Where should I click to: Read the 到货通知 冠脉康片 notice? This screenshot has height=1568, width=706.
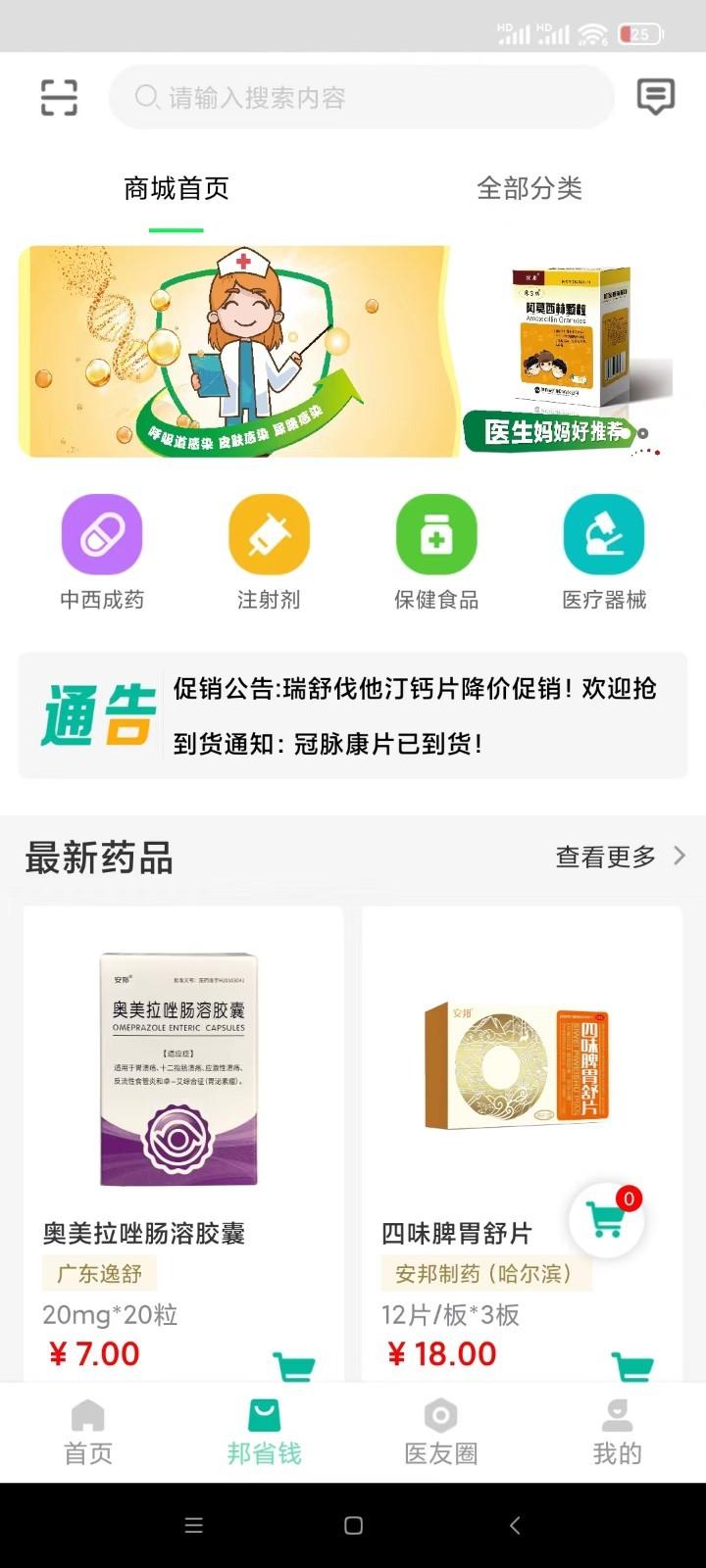point(328,744)
